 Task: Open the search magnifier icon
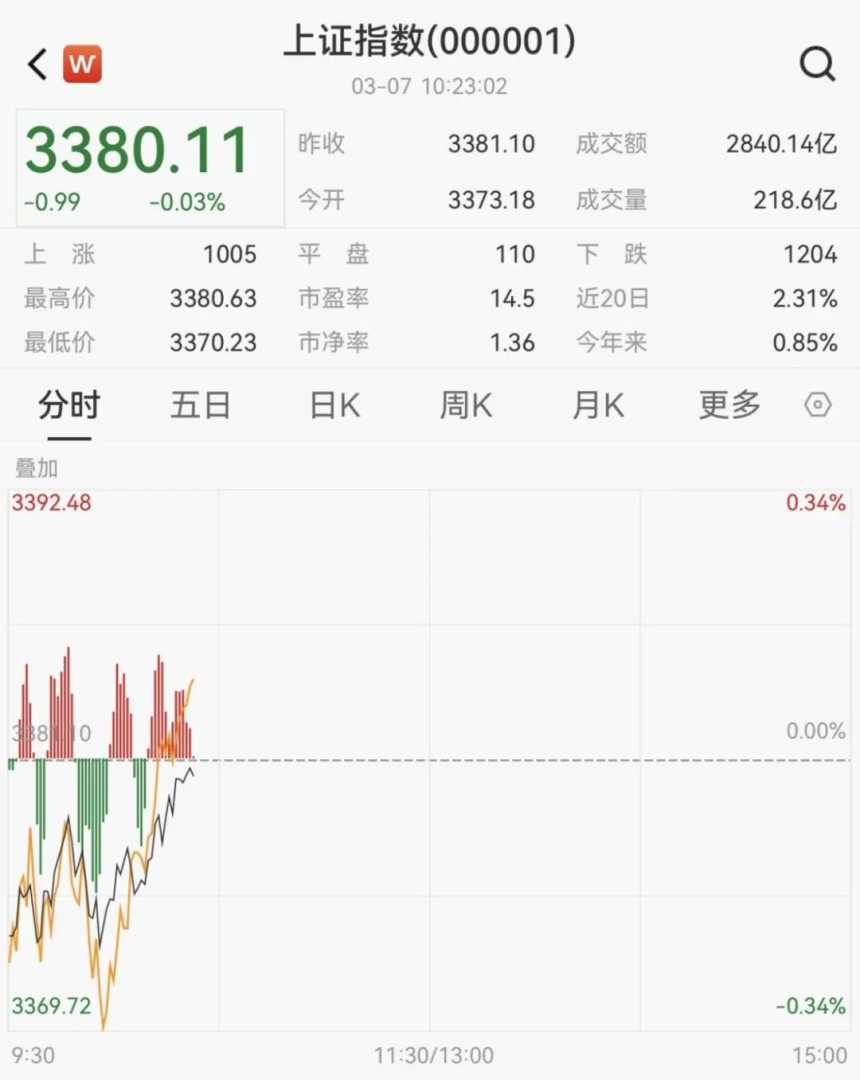tap(817, 65)
